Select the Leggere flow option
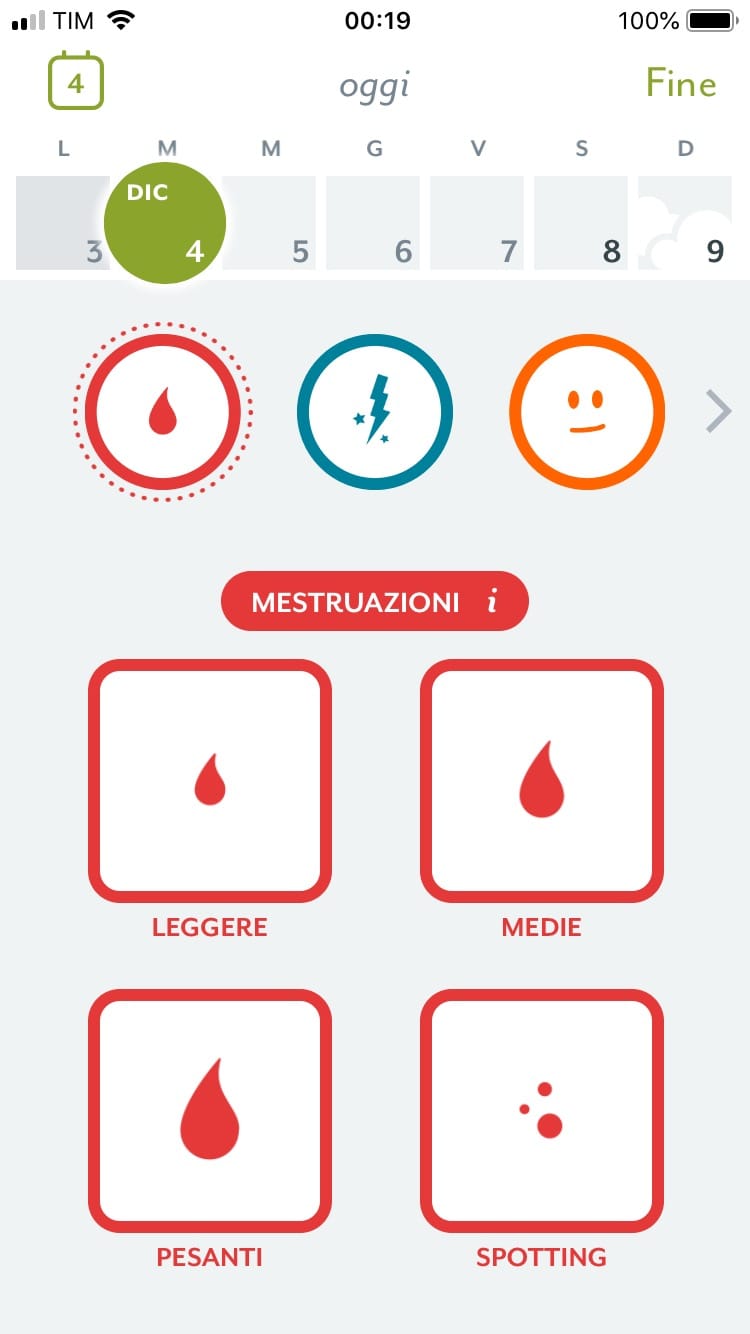The image size is (750, 1334). [x=210, y=781]
